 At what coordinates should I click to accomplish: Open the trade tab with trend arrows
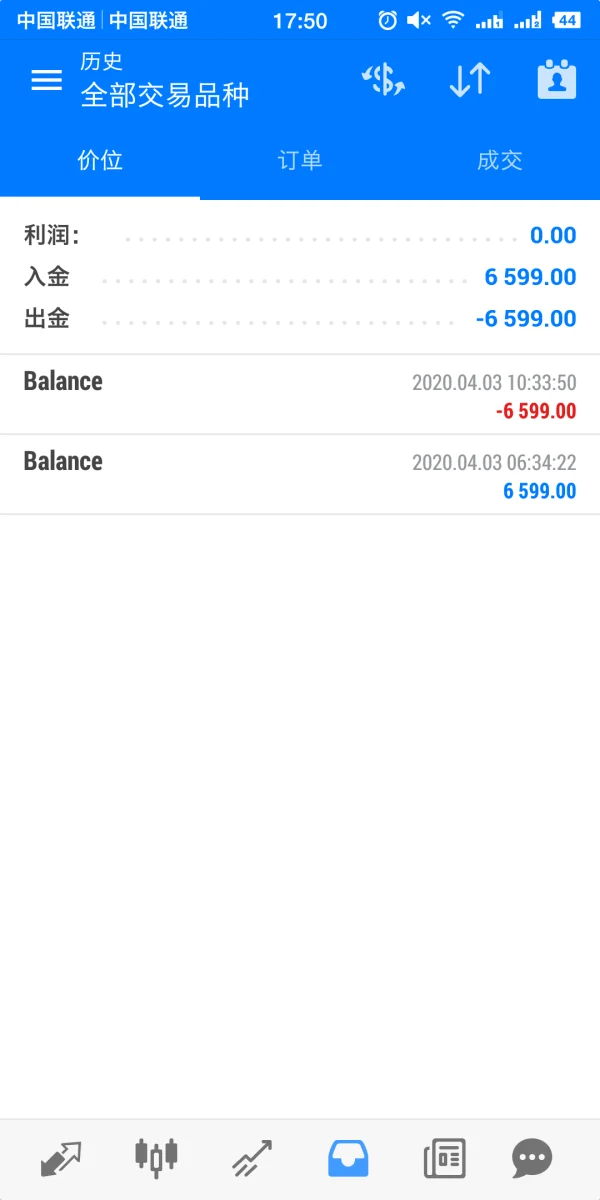252,1160
